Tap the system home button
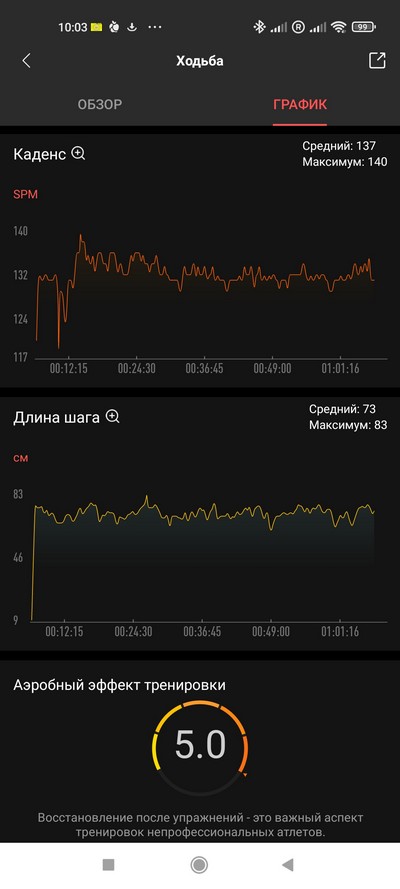 (199, 865)
